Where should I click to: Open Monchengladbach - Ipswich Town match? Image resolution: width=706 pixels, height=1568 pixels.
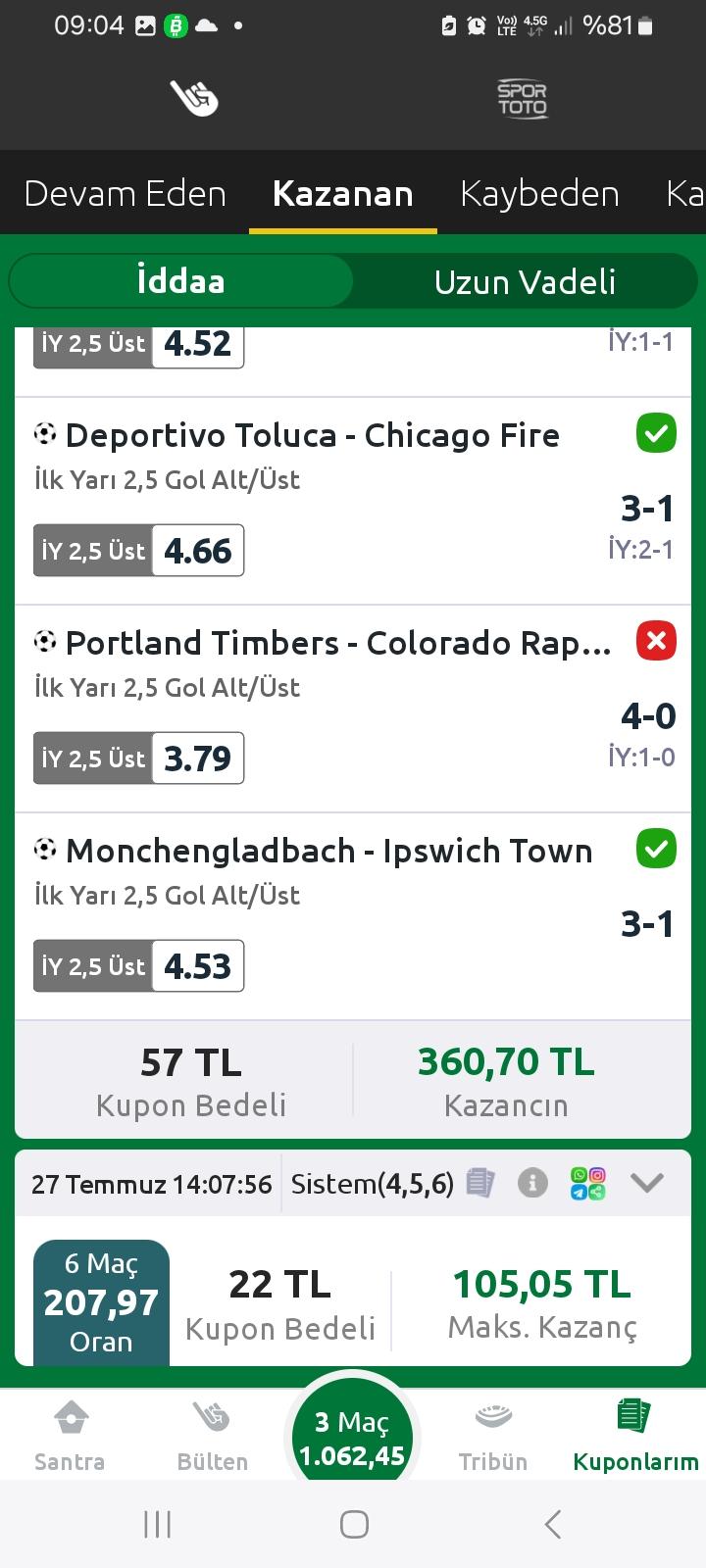click(328, 851)
